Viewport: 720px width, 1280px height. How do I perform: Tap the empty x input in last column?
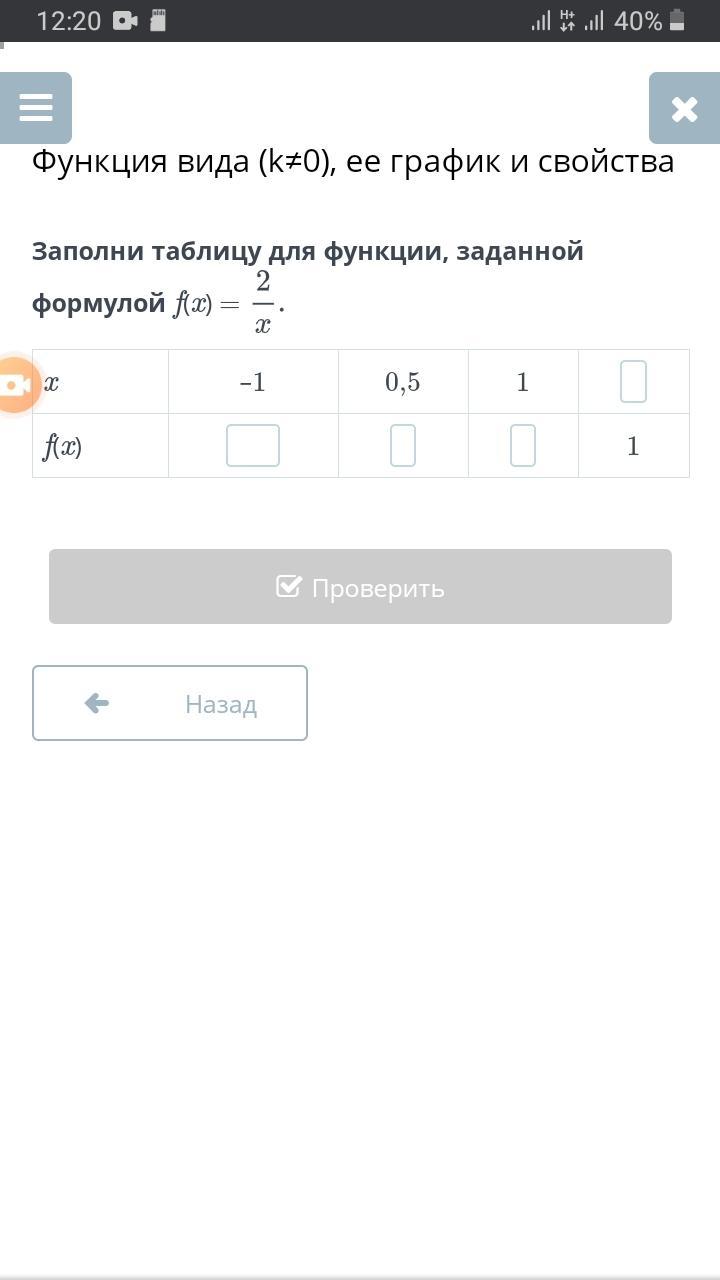click(633, 382)
